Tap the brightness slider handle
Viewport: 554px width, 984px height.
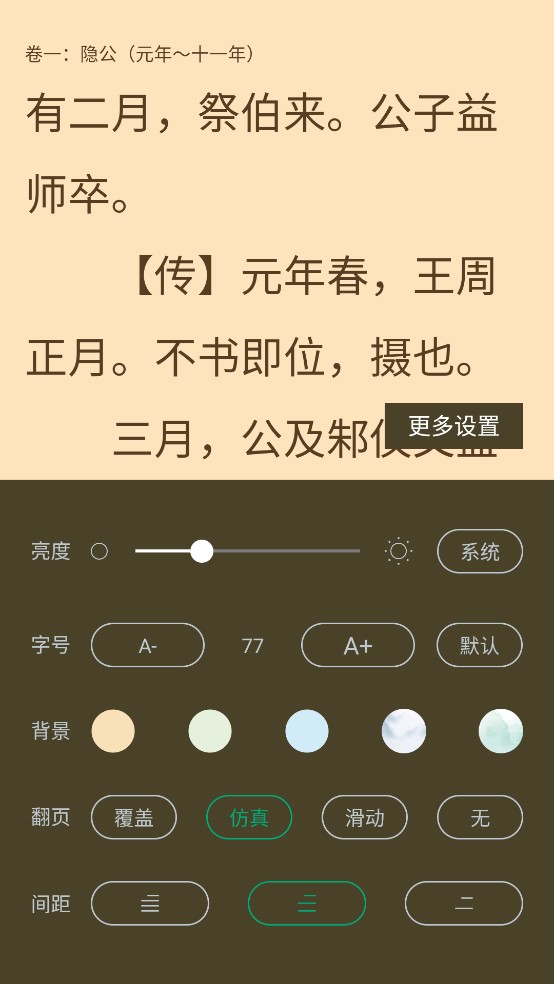click(201, 551)
